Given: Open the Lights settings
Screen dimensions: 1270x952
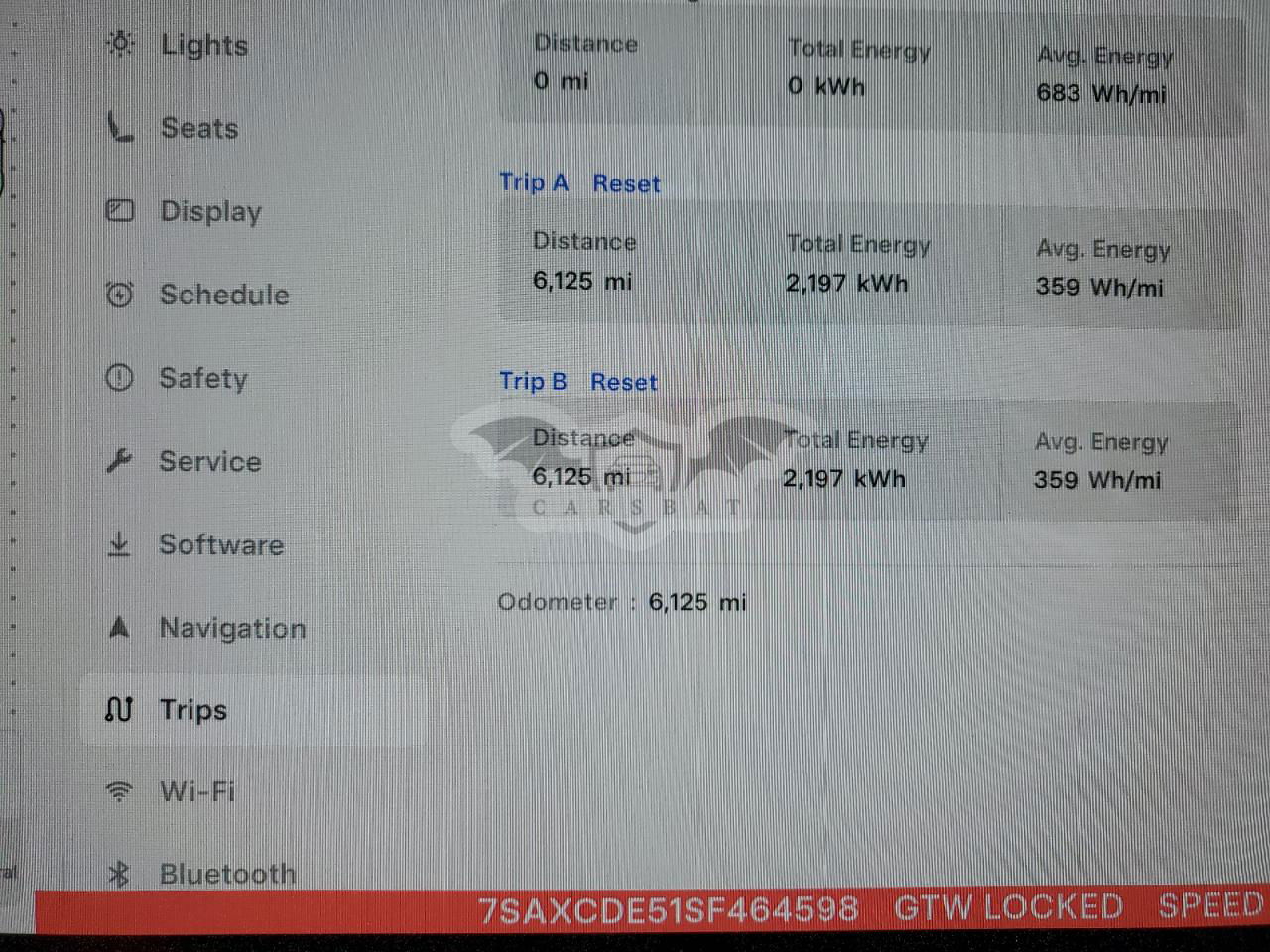Looking at the screenshot, I should click(203, 45).
